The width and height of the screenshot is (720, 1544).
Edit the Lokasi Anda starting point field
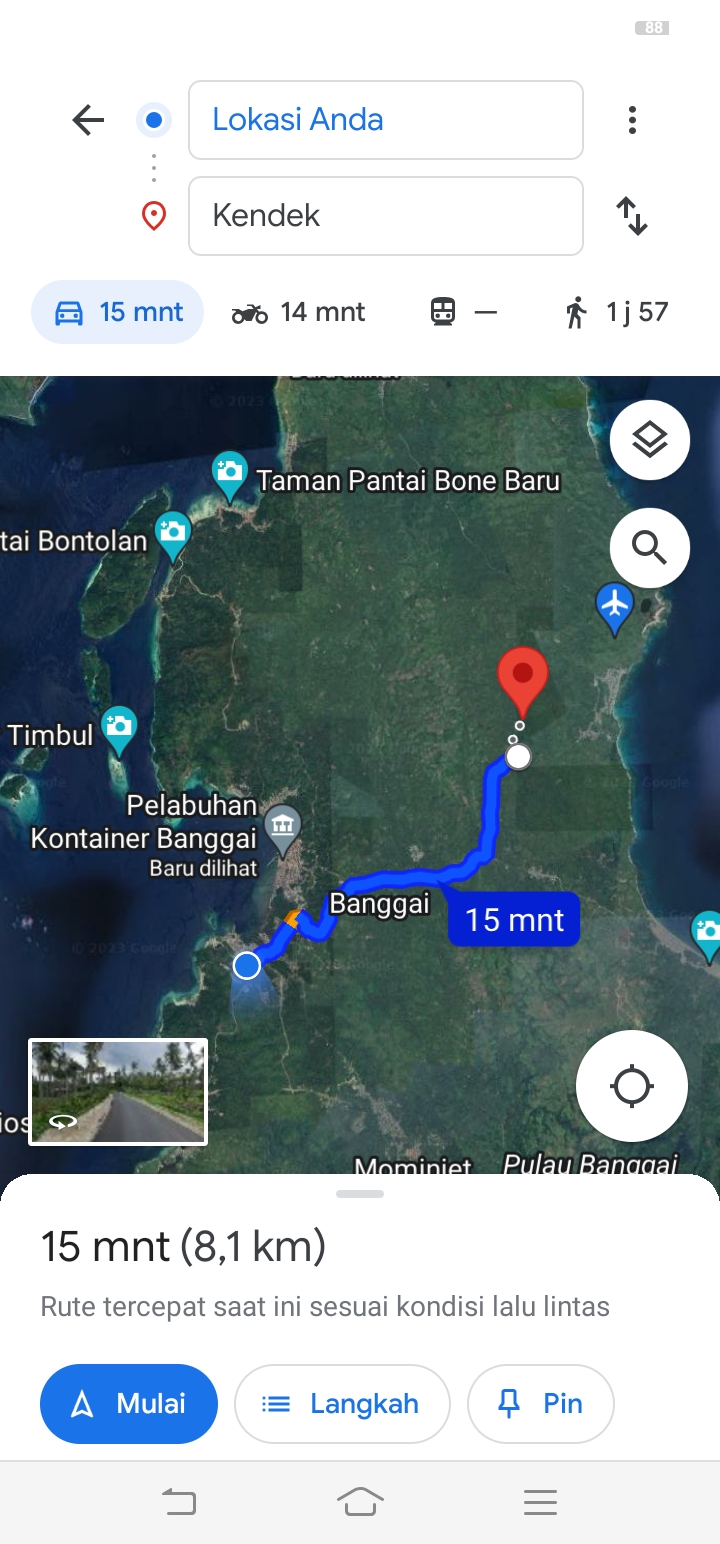[x=385, y=120]
